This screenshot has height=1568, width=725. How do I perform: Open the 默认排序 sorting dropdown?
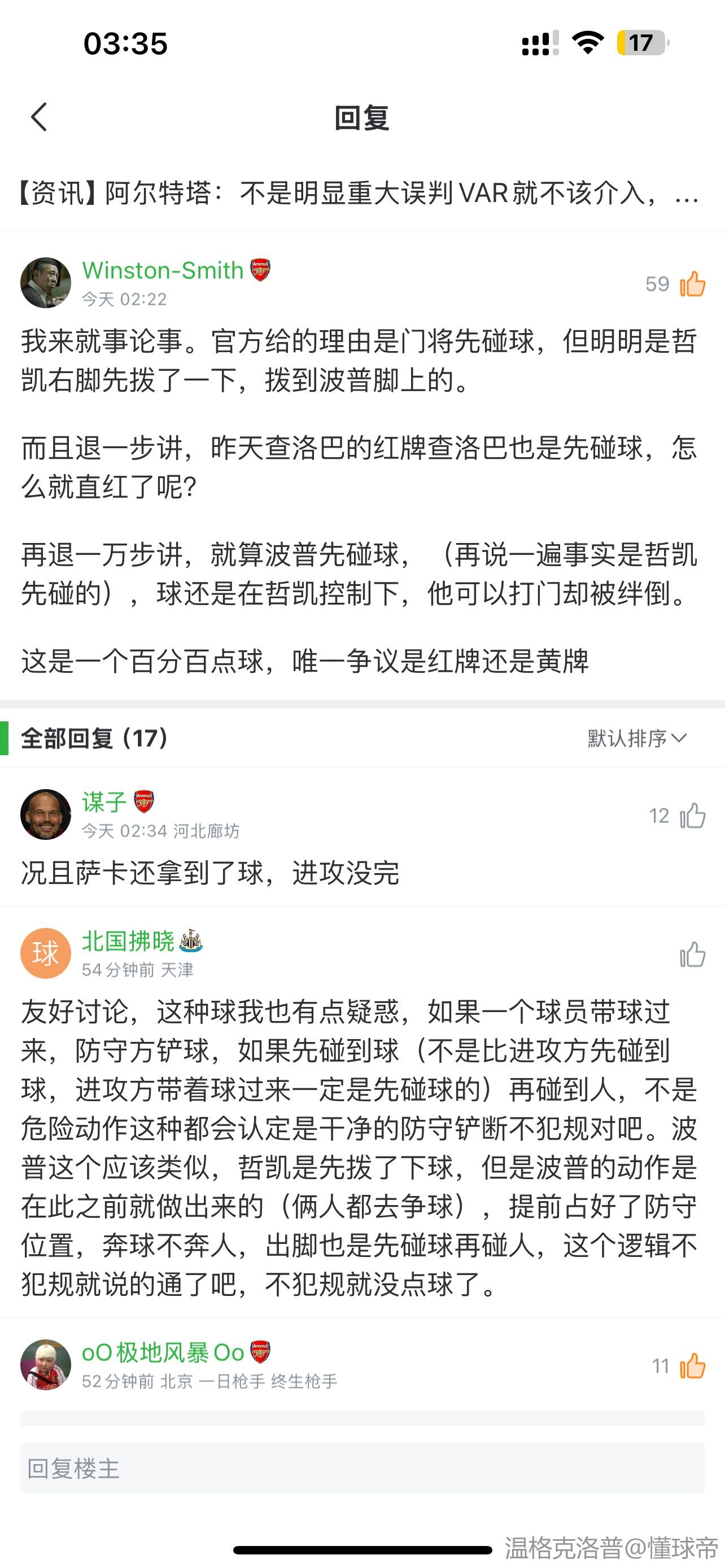[x=636, y=738]
